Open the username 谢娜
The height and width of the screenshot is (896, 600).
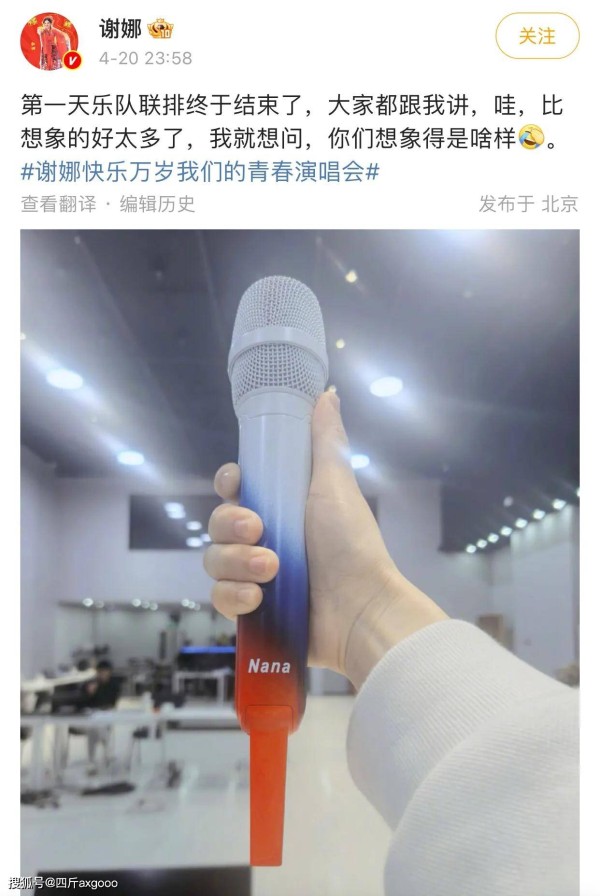coord(120,29)
